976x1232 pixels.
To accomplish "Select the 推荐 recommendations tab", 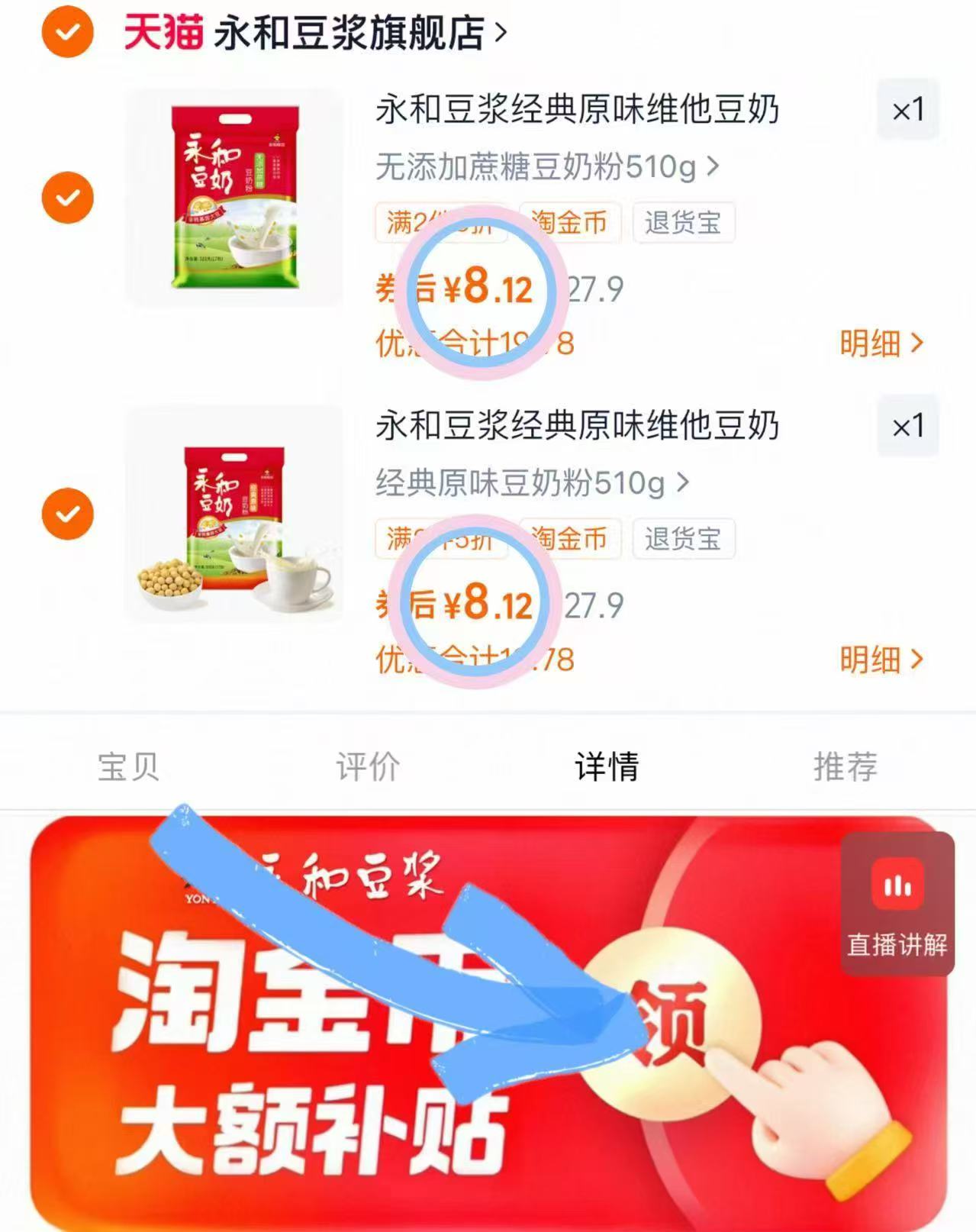I will (x=842, y=768).
